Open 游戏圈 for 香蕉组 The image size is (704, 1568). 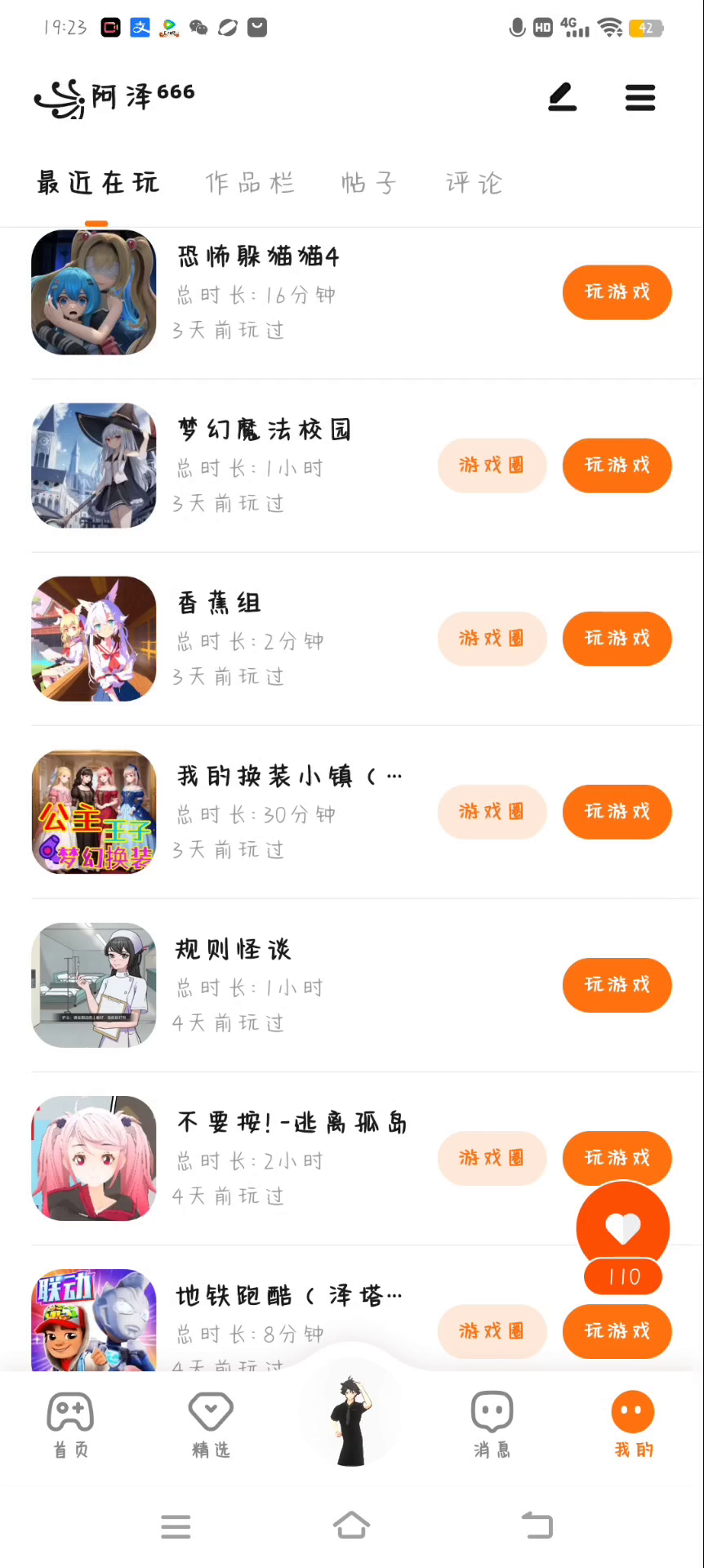(492, 639)
